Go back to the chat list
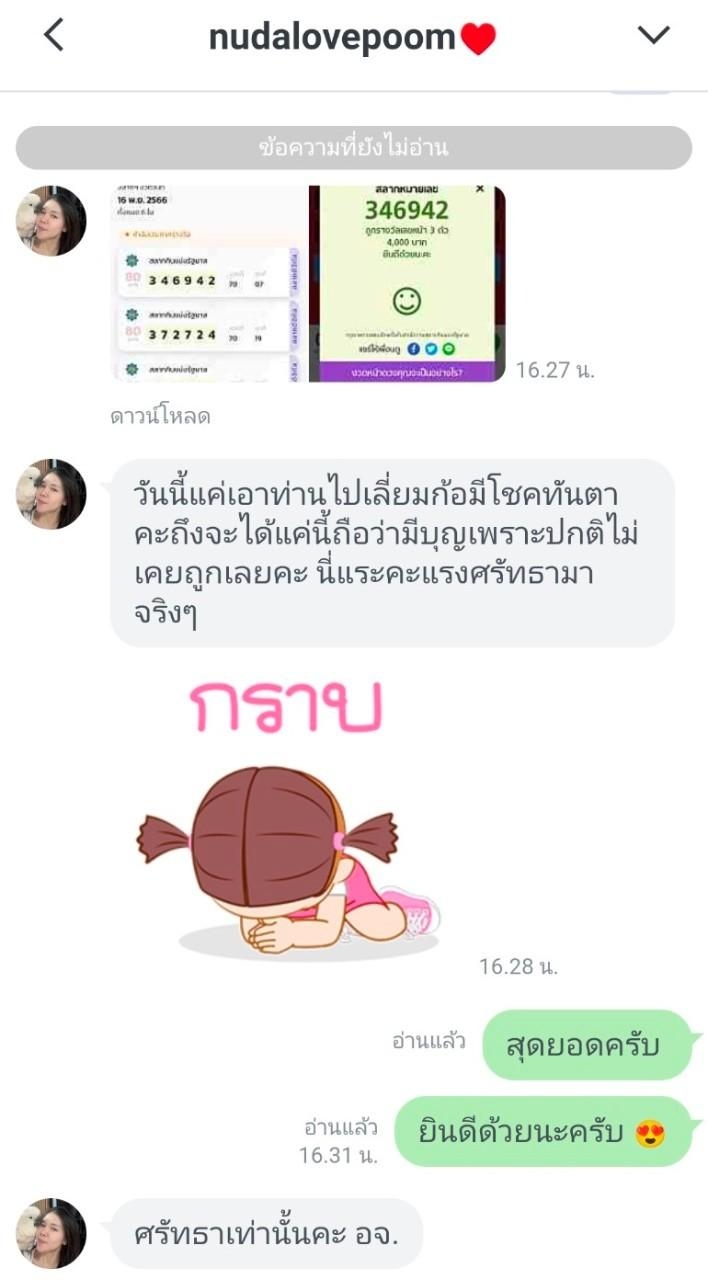 (x=54, y=36)
